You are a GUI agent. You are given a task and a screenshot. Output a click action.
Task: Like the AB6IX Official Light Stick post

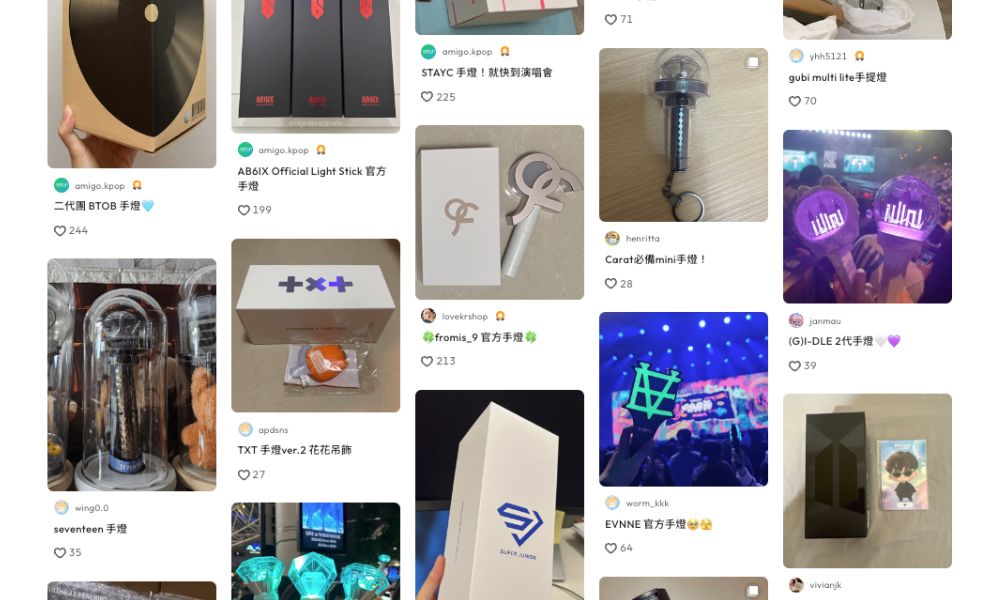point(244,210)
